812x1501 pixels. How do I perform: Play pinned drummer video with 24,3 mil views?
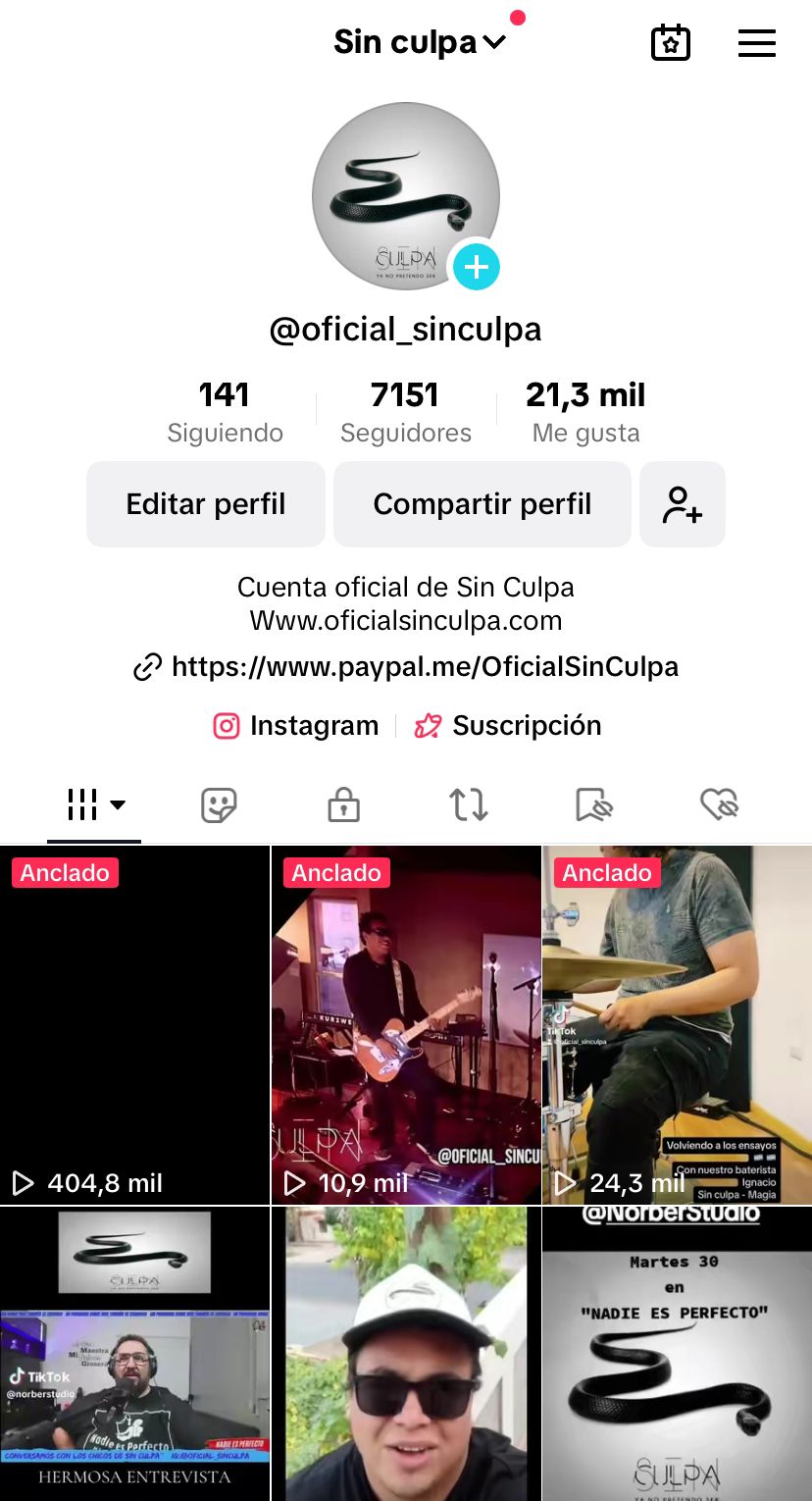coord(677,1025)
